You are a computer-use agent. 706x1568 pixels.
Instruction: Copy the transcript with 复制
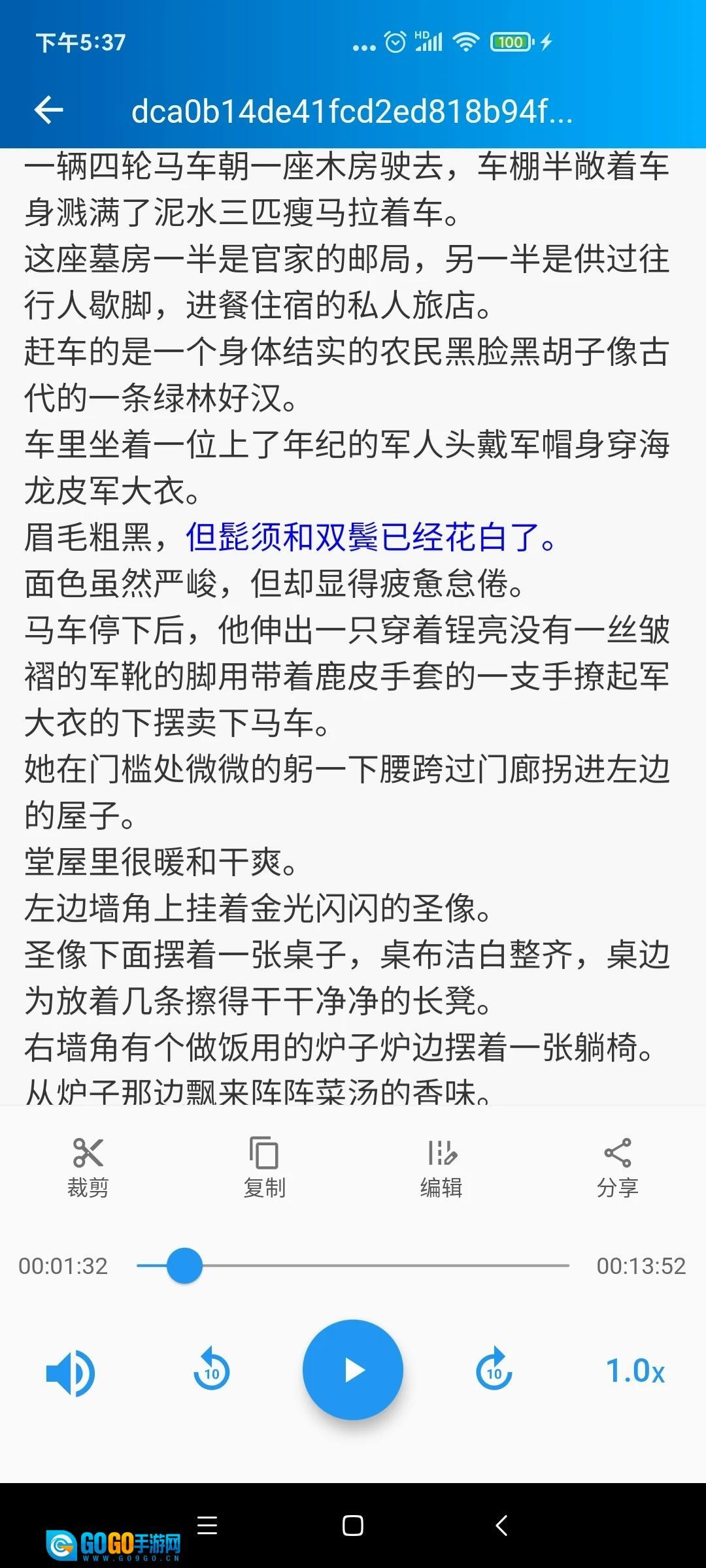[x=264, y=1167]
